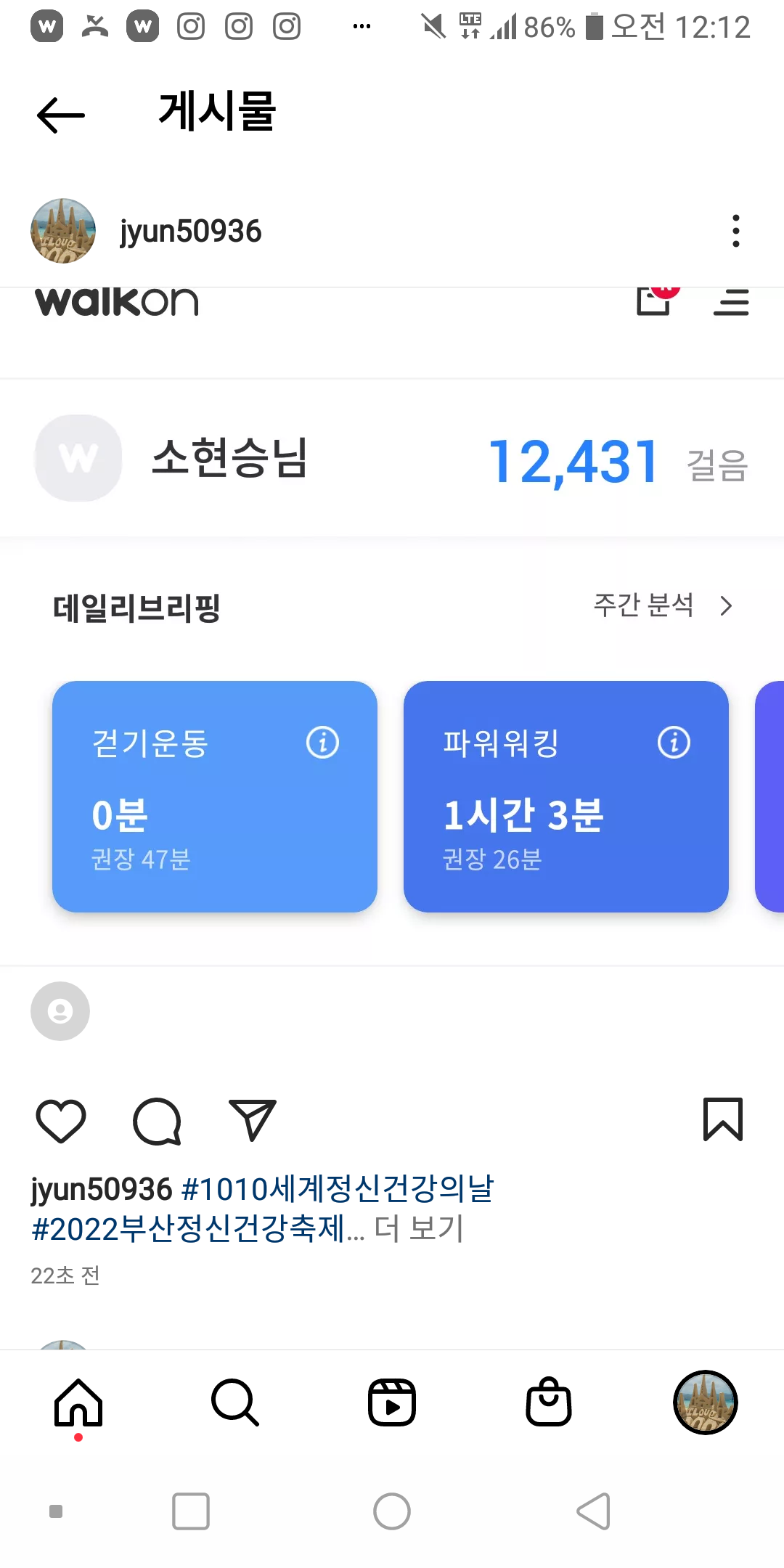
Task: Tap the system home button
Action: [392, 1511]
